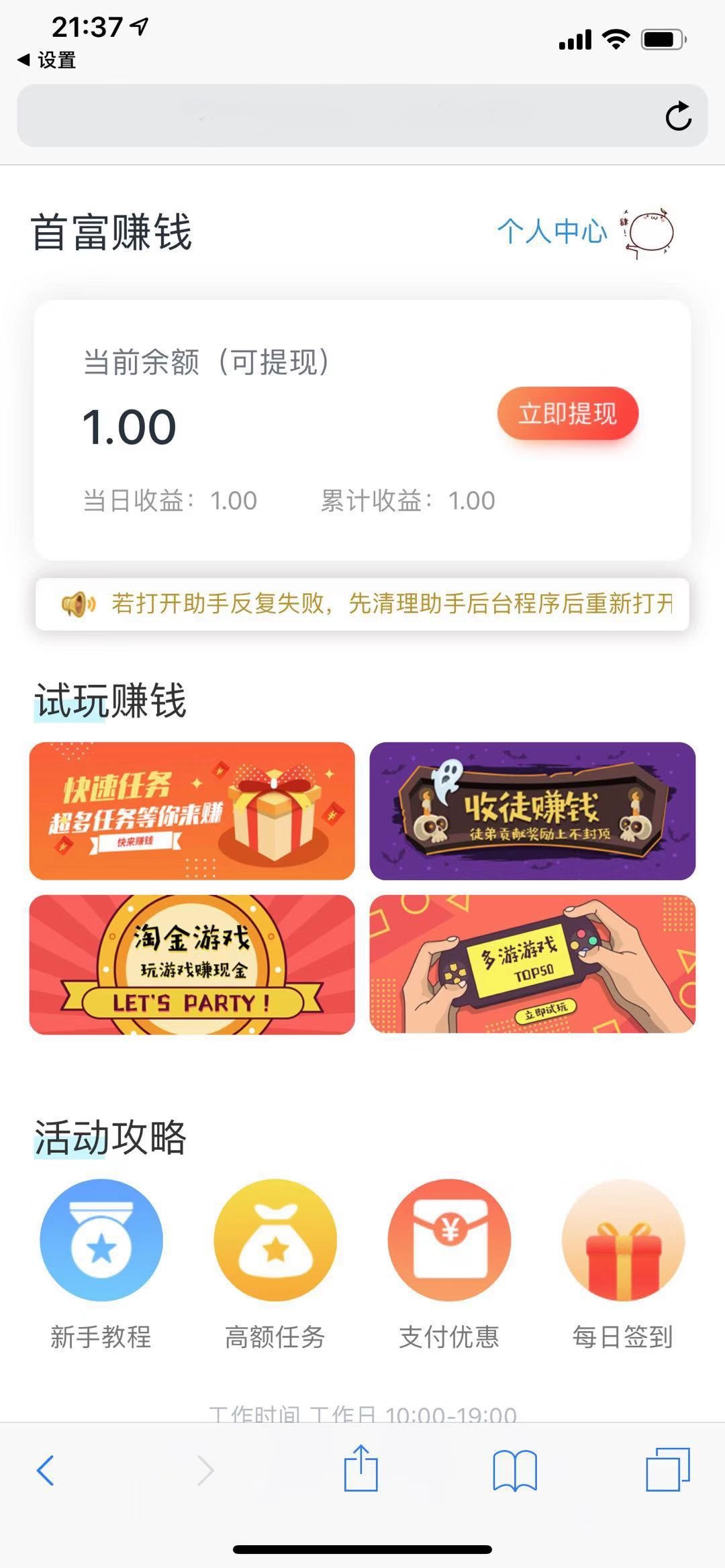The width and height of the screenshot is (725, 1568).
Task: Tap the 立即提现 withdraw button
Action: [568, 415]
